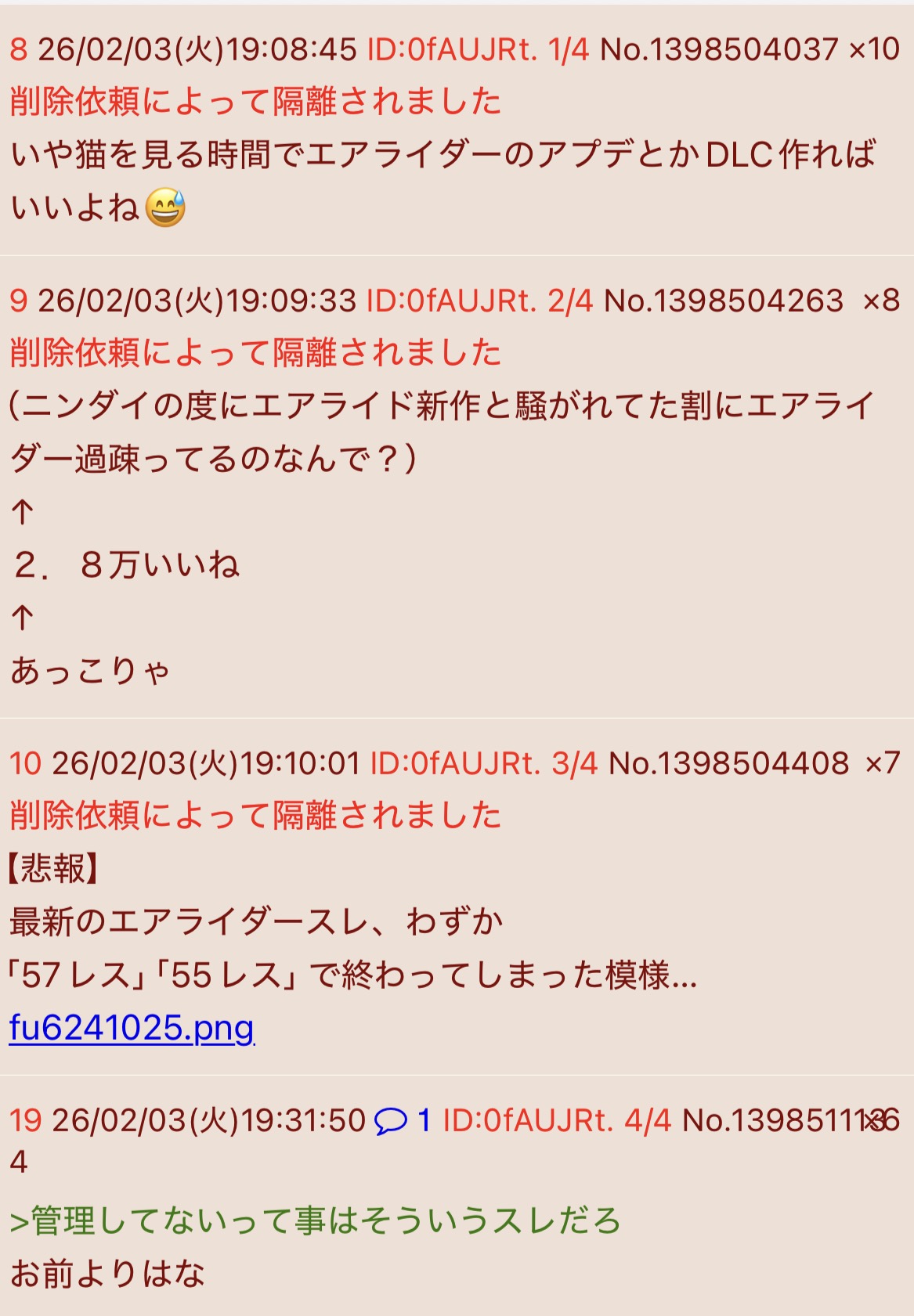View the 1 reply to post 19

403,1121
